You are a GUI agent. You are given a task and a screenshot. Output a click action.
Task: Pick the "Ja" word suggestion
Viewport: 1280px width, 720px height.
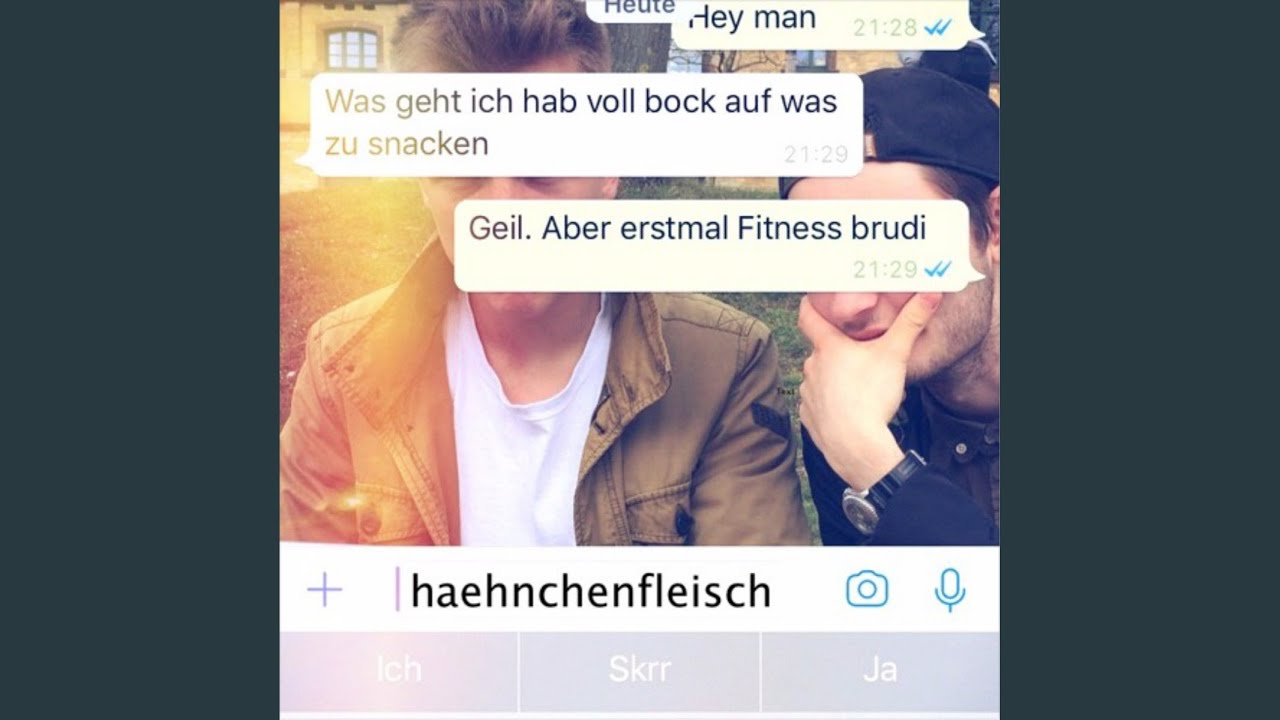(880, 670)
